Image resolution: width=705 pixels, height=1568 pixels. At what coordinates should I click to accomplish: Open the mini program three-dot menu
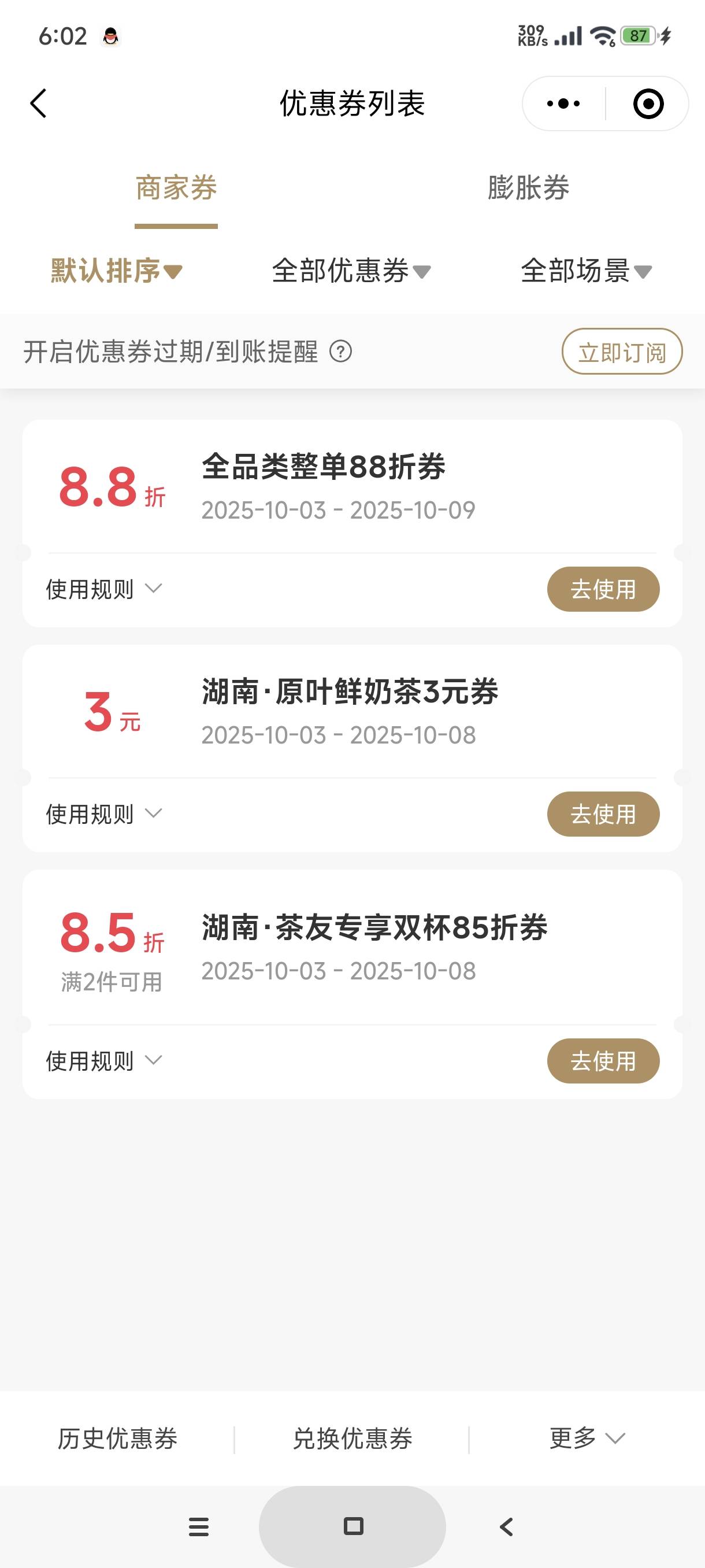tap(563, 103)
